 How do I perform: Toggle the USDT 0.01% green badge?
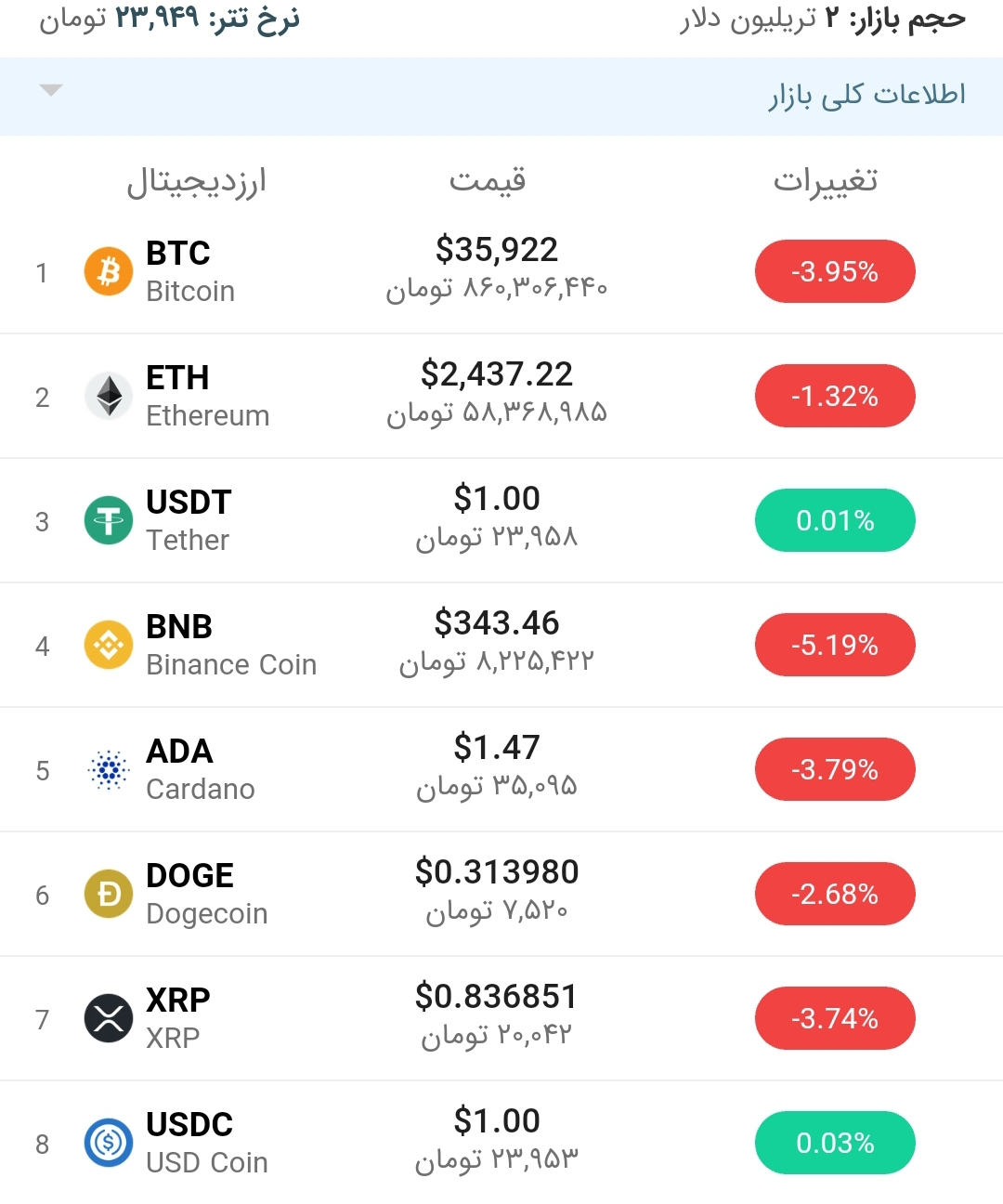[834, 520]
